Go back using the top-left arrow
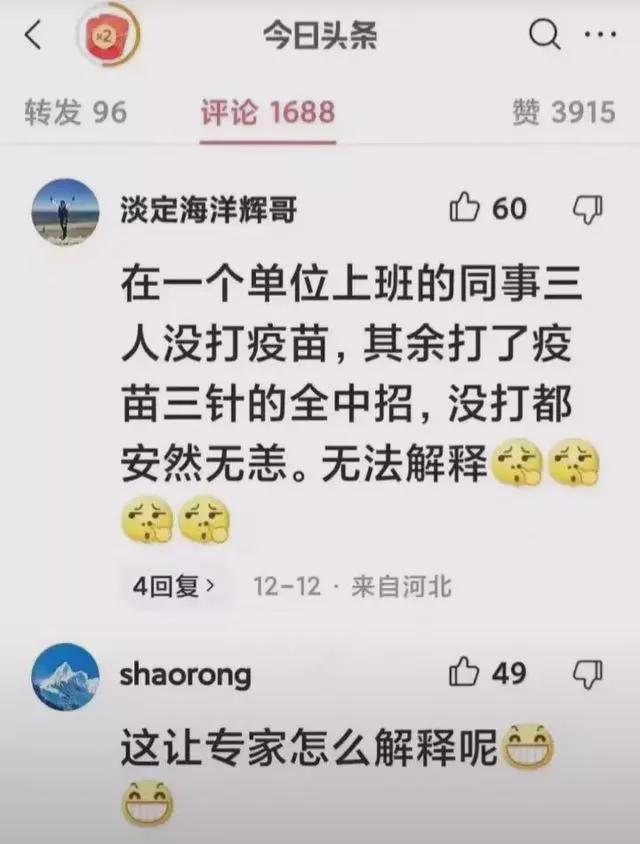640x844 pixels. 34,37
